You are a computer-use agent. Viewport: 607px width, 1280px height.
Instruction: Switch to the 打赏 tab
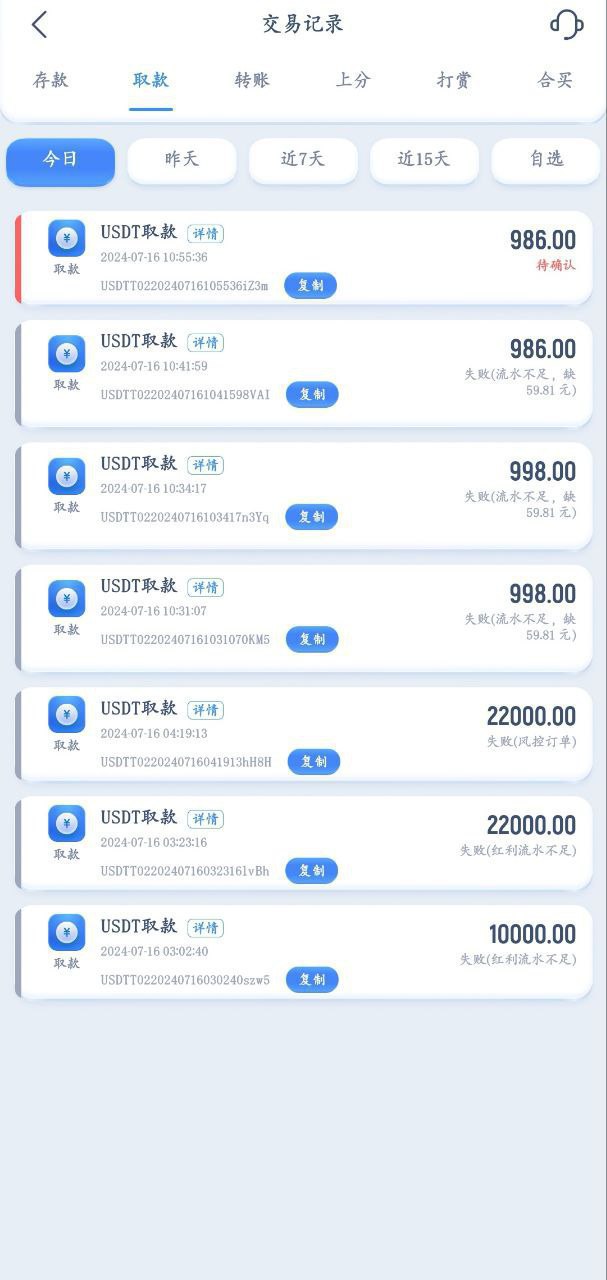coord(453,80)
